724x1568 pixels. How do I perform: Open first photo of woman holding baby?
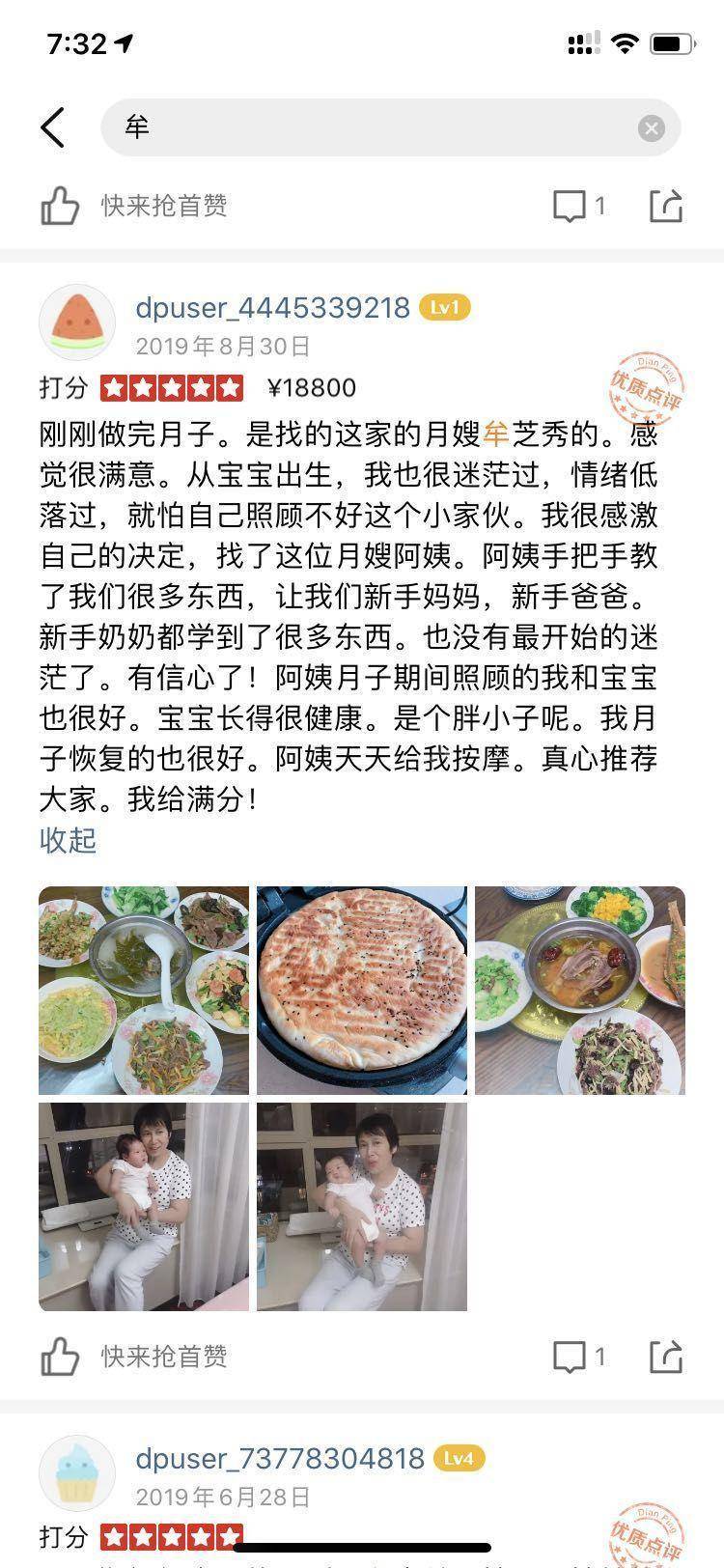144,1207
